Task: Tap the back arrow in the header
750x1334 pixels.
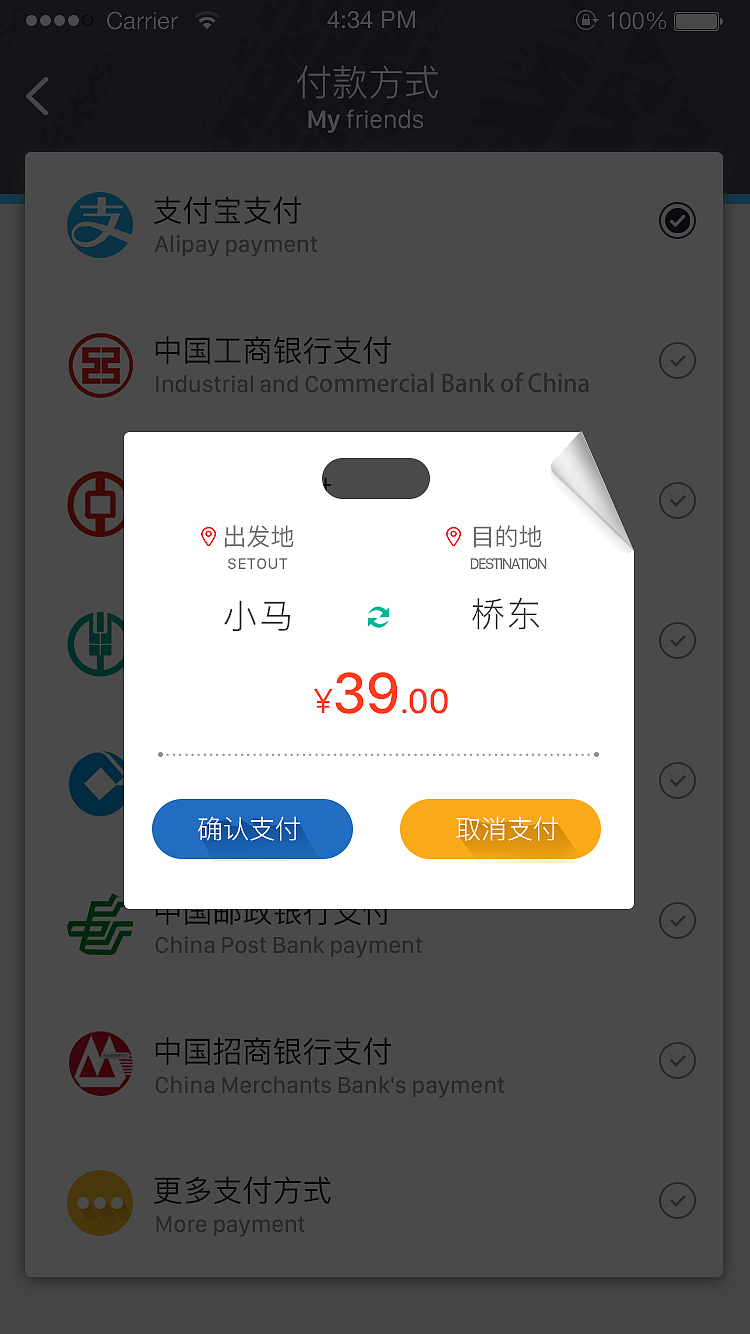Action: [x=37, y=96]
